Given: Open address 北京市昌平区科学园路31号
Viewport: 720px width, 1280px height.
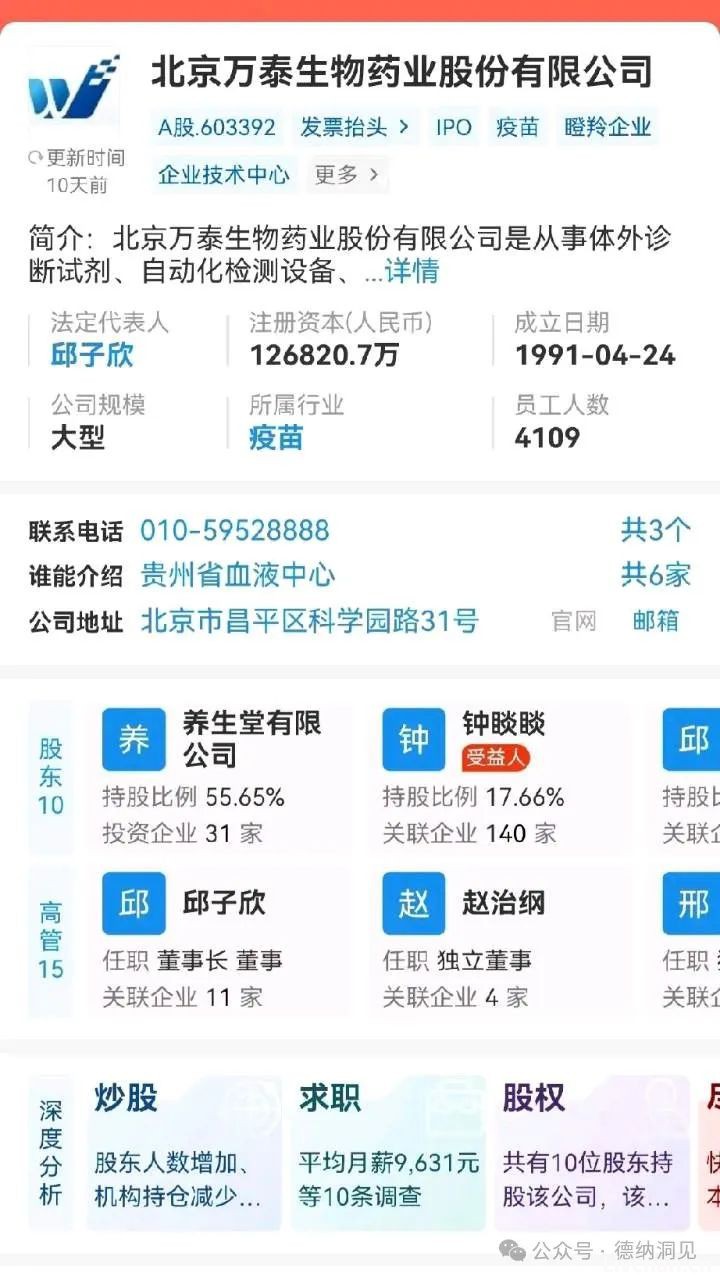Looking at the screenshot, I should 309,621.
